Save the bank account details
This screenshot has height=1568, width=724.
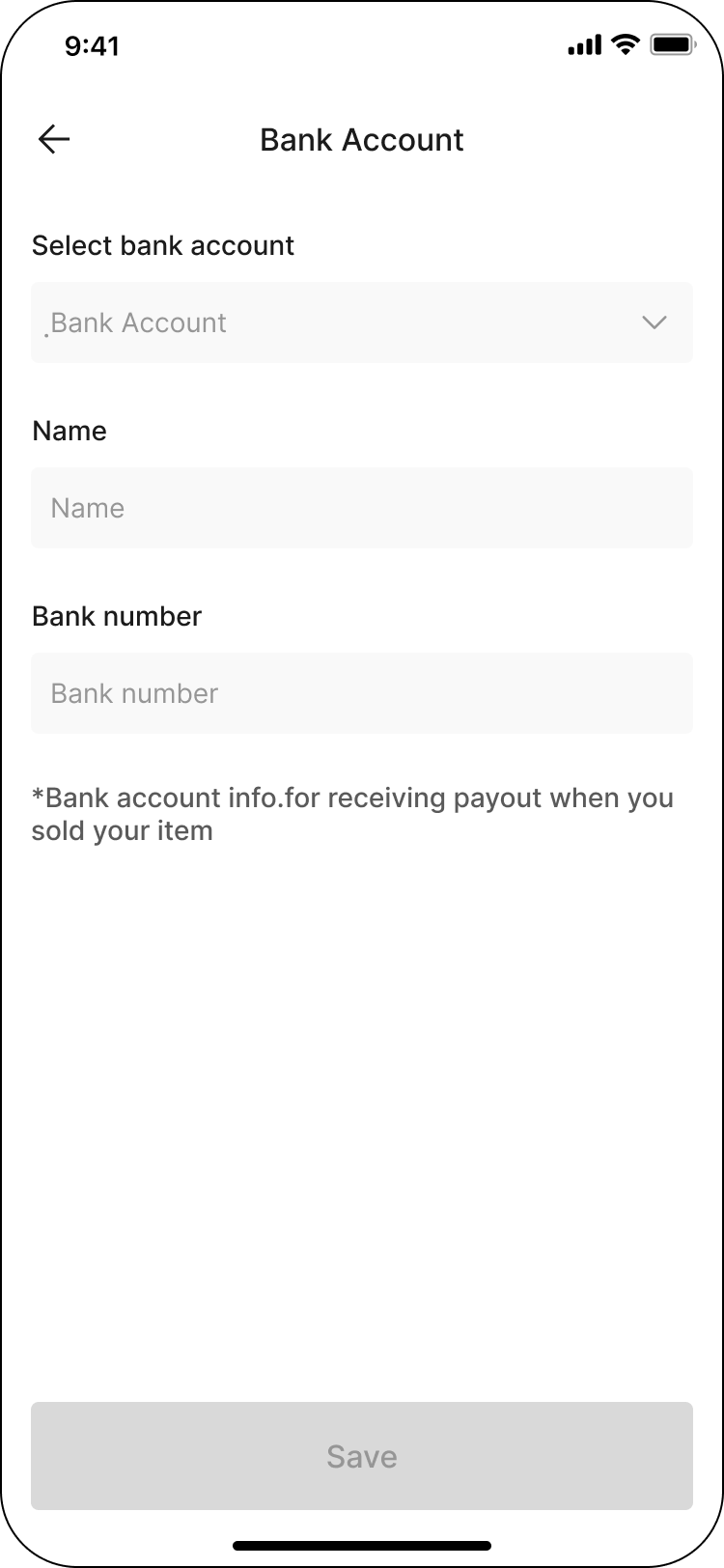(361, 1456)
